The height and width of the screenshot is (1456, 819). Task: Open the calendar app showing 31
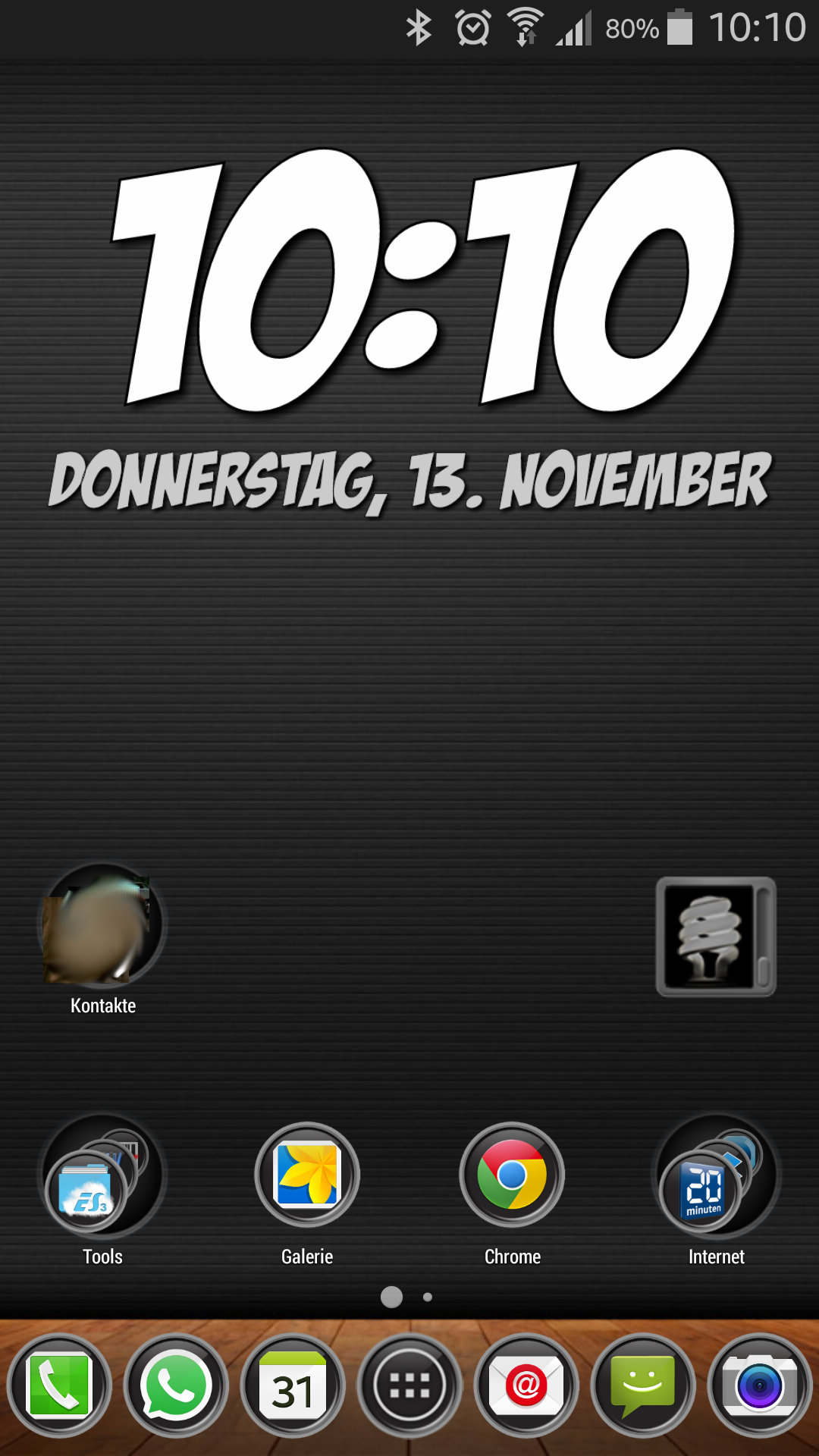point(293,1385)
